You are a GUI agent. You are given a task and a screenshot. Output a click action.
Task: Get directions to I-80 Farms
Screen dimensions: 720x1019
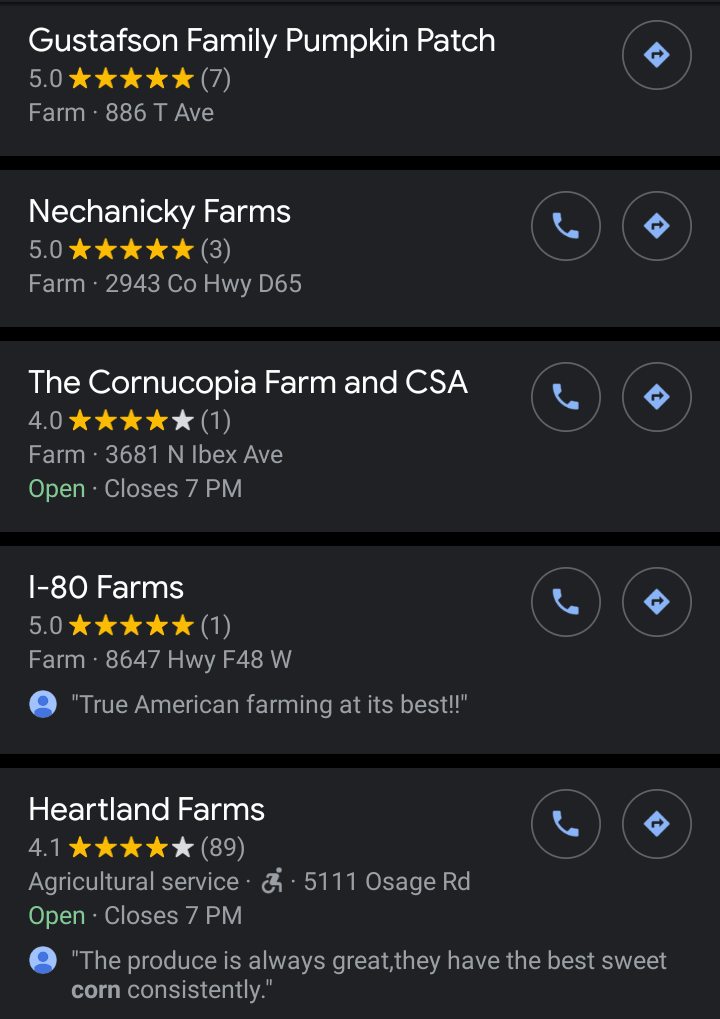point(656,601)
